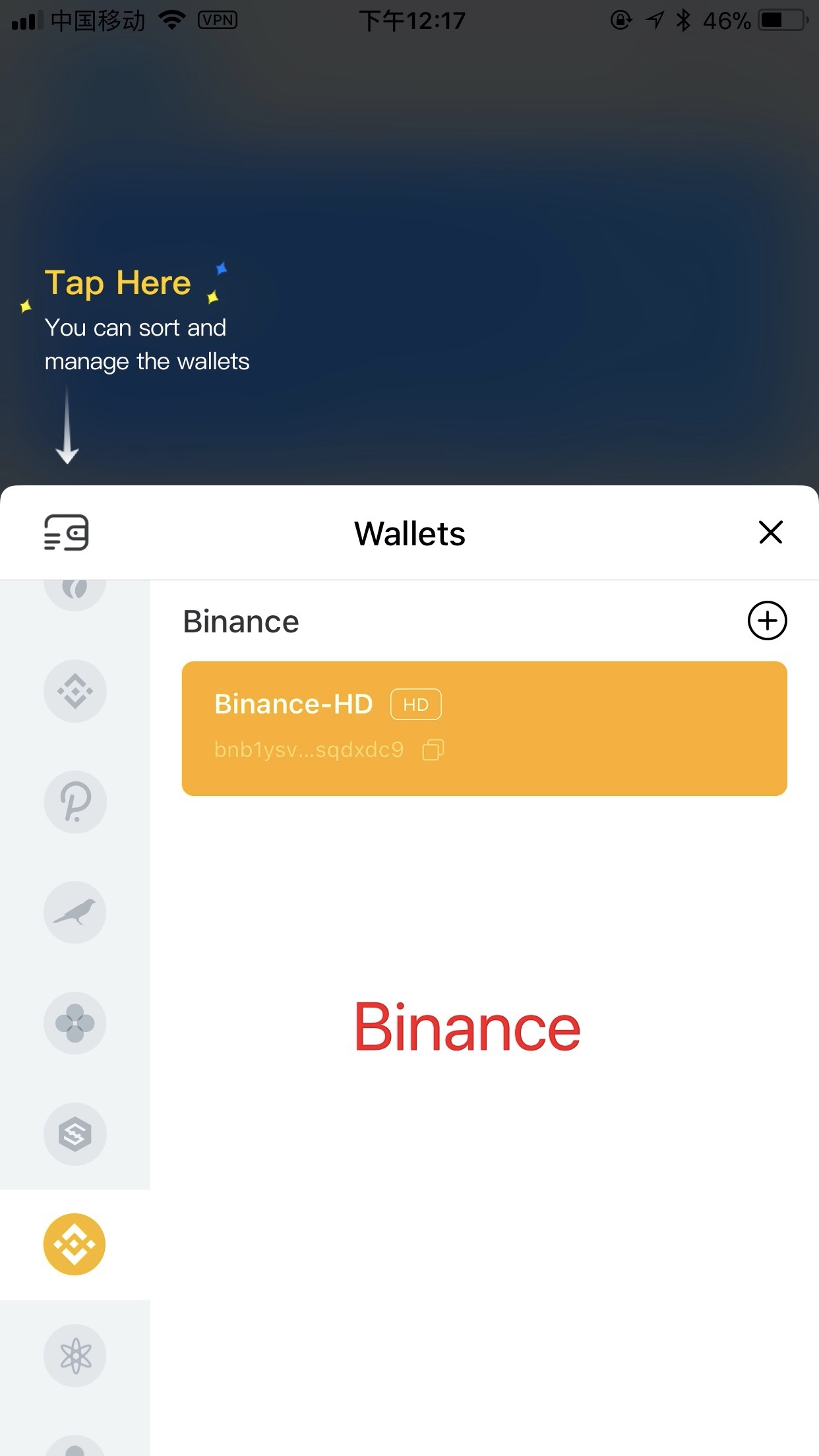Image resolution: width=819 pixels, height=1456 pixels.
Task: Select the four-petal clover chain icon
Action: point(75,1023)
